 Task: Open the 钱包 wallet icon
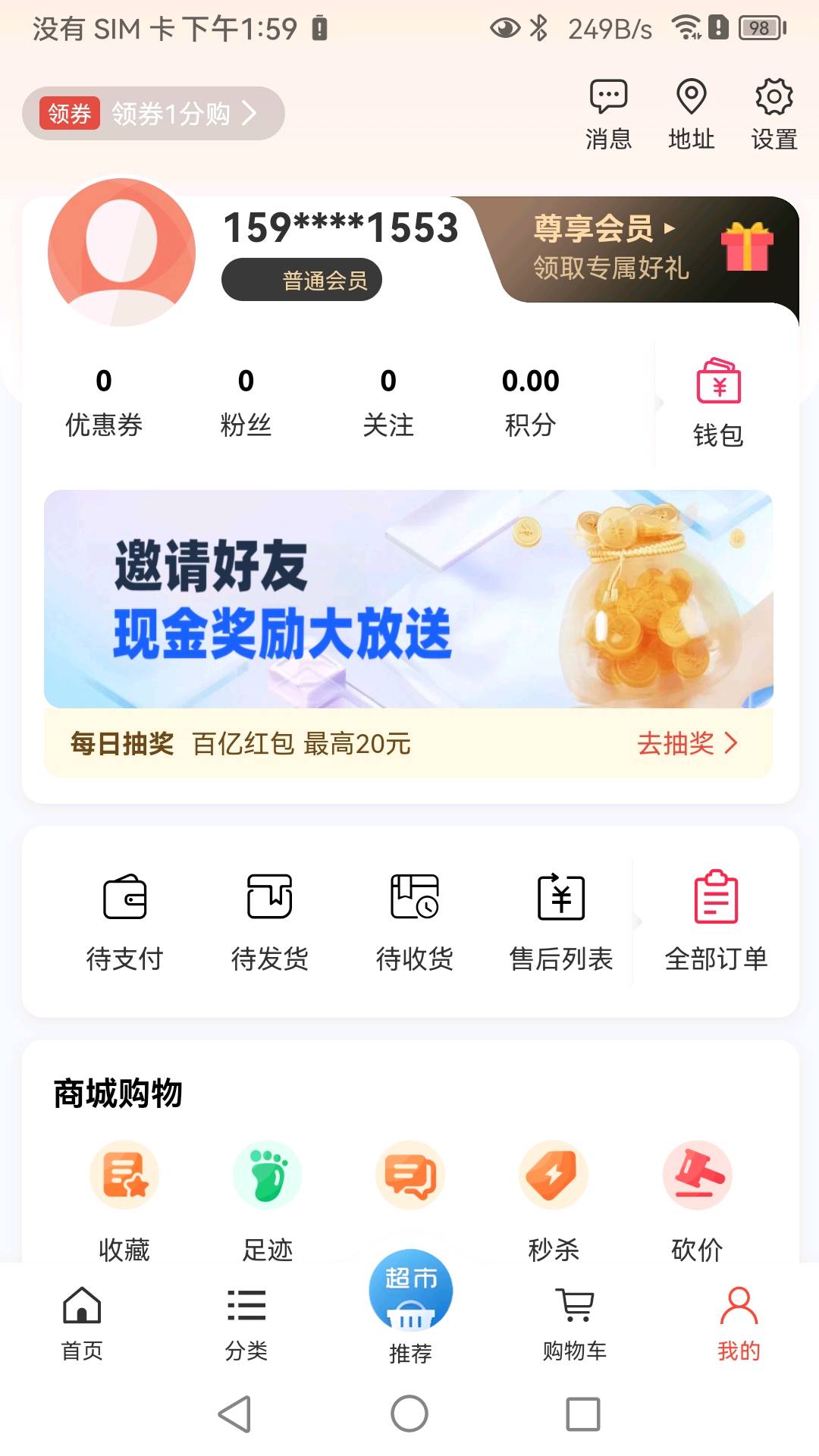tap(719, 400)
